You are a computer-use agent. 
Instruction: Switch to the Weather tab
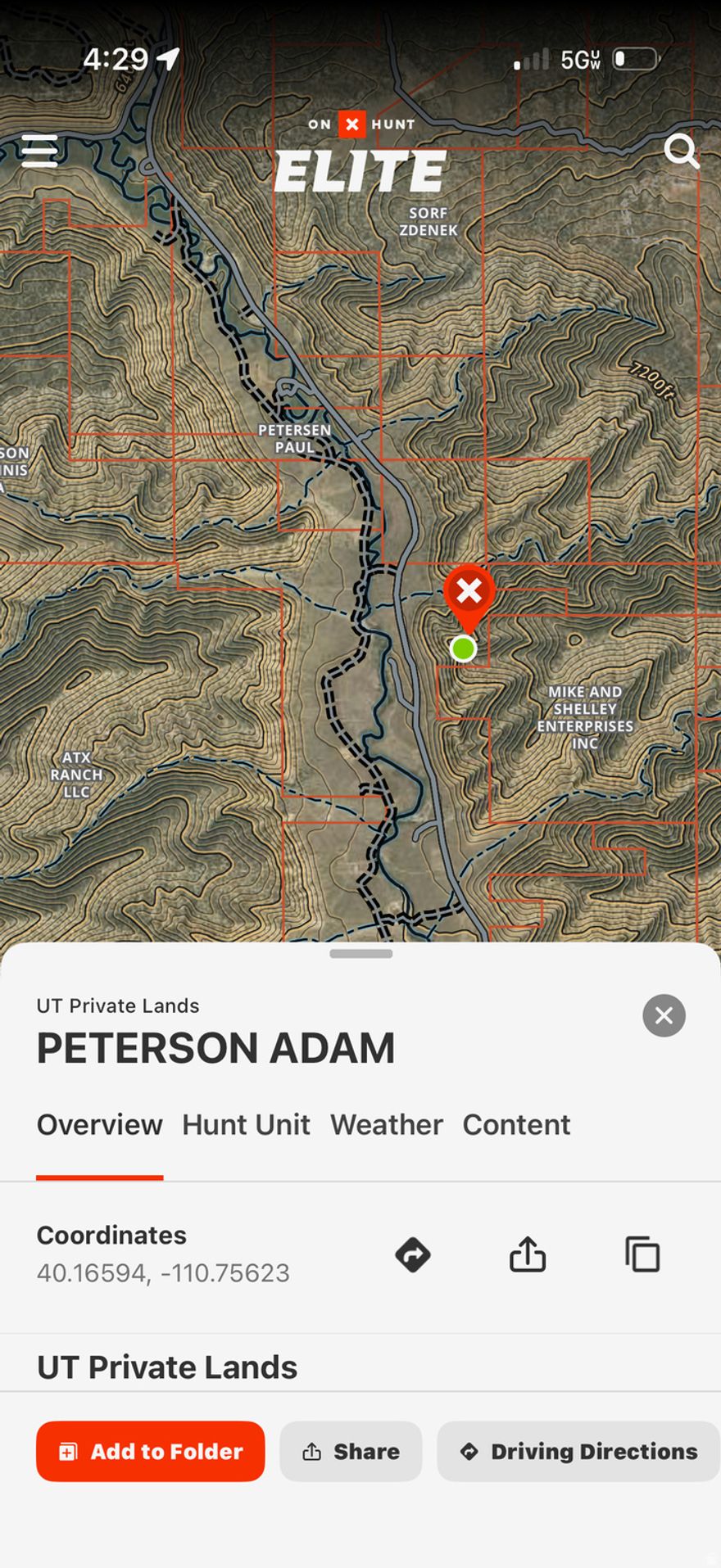click(x=387, y=1125)
